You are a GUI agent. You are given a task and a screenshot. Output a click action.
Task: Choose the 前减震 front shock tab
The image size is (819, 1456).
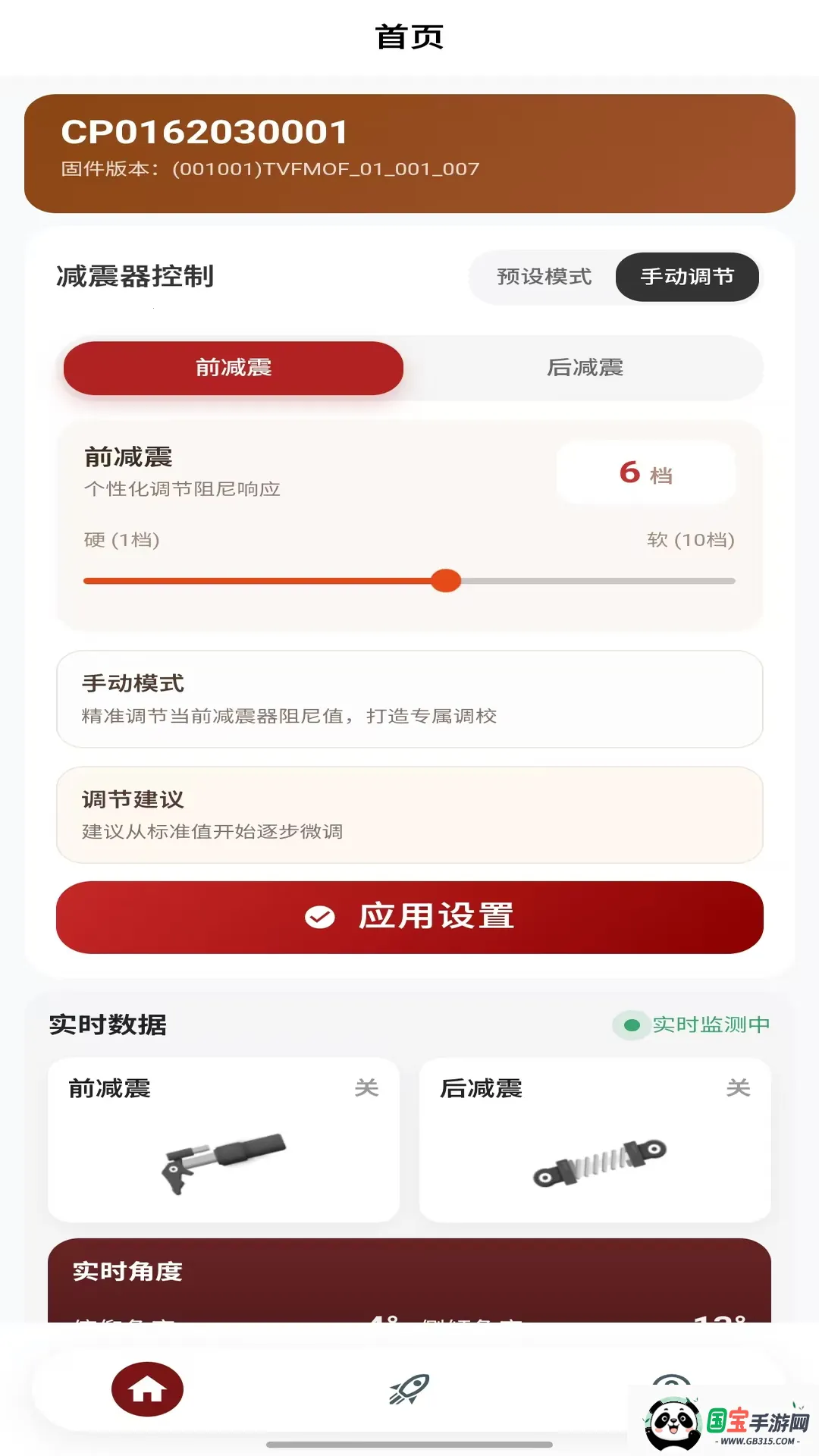234,368
